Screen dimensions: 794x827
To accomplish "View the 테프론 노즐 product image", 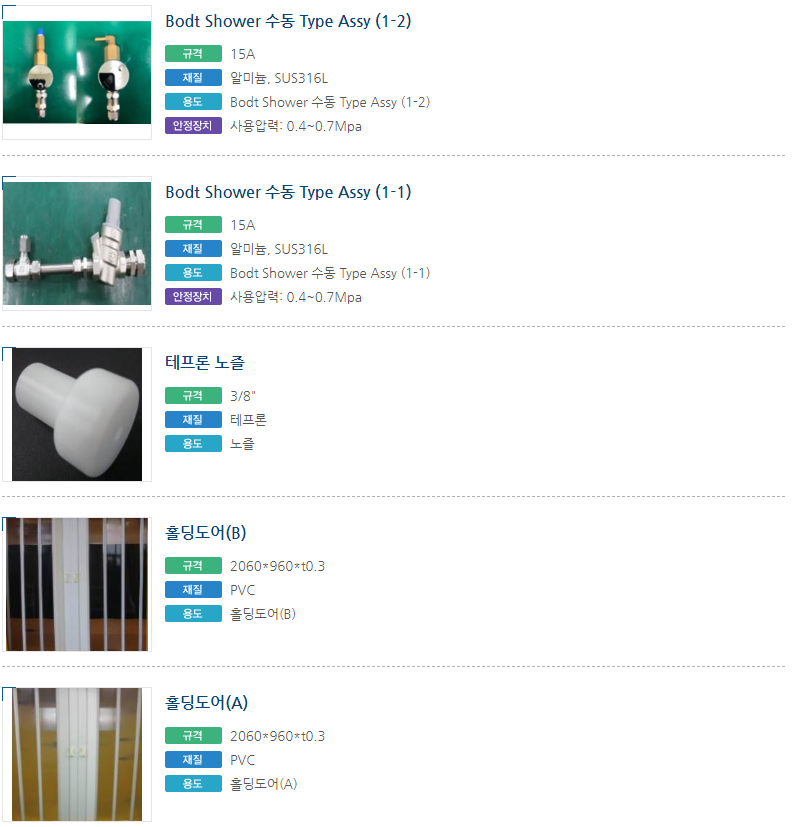I will [x=77, y=414].
